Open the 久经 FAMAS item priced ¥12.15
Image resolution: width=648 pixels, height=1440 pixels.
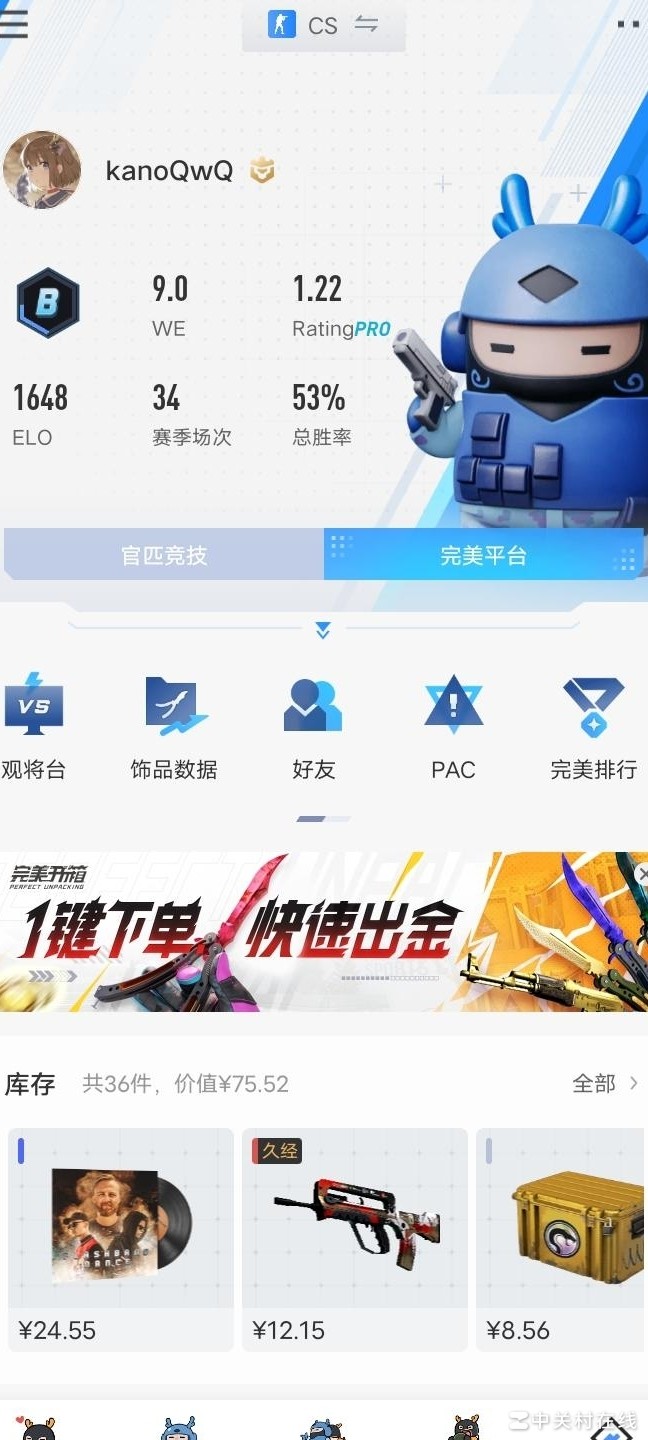(354, 1238)
